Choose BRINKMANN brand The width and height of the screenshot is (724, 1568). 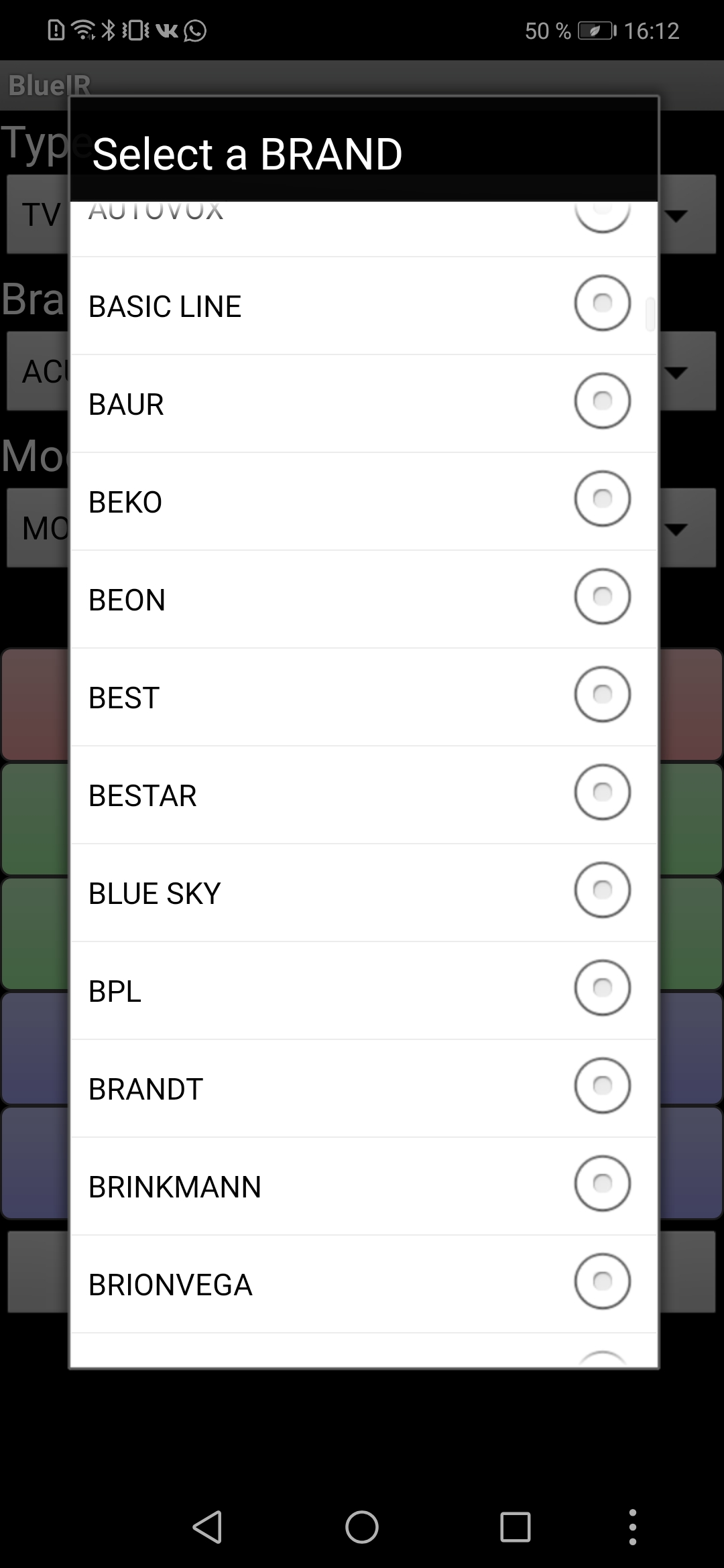[363, 1186]
